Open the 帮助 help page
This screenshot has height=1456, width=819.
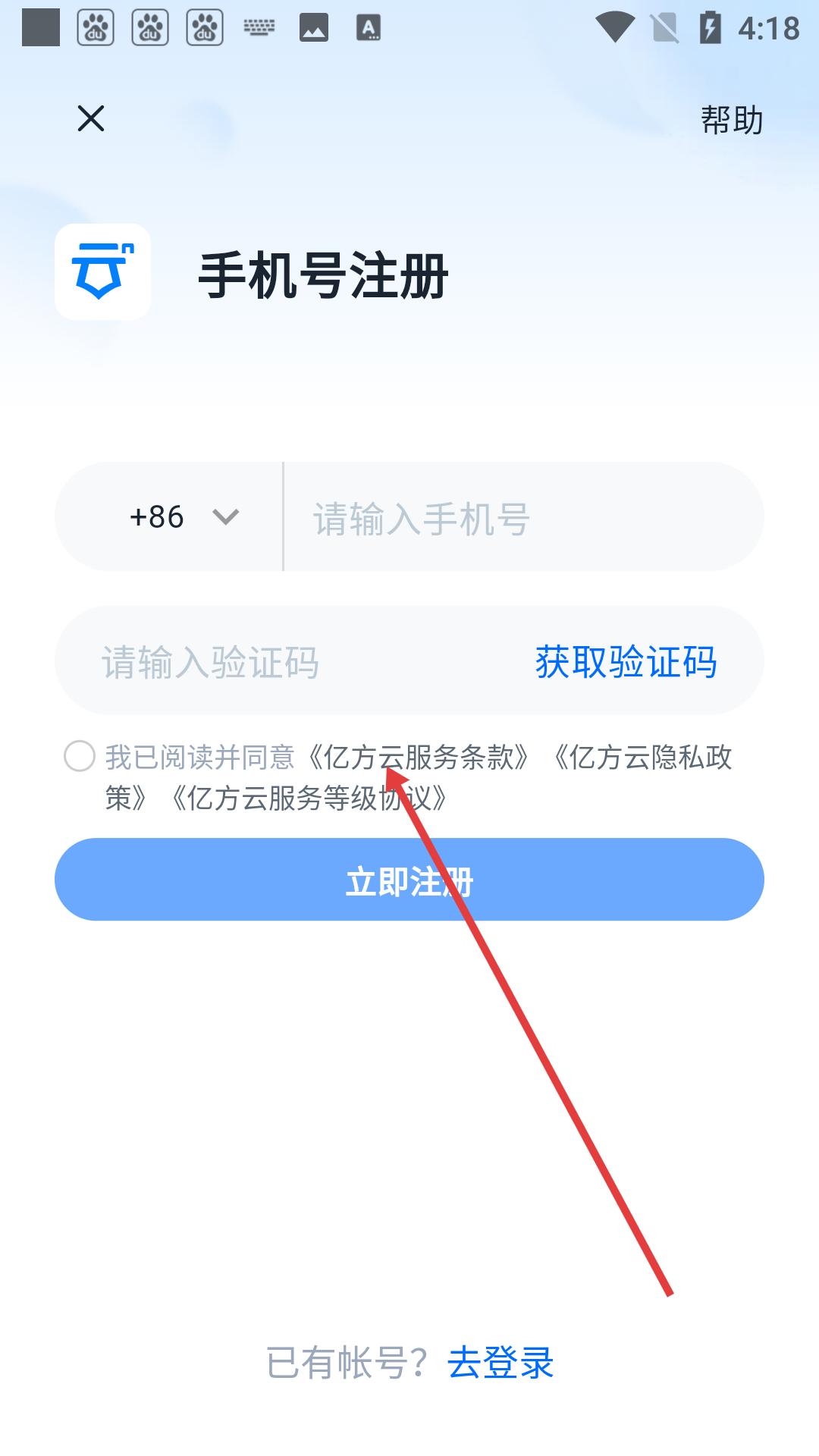[731, 121]
